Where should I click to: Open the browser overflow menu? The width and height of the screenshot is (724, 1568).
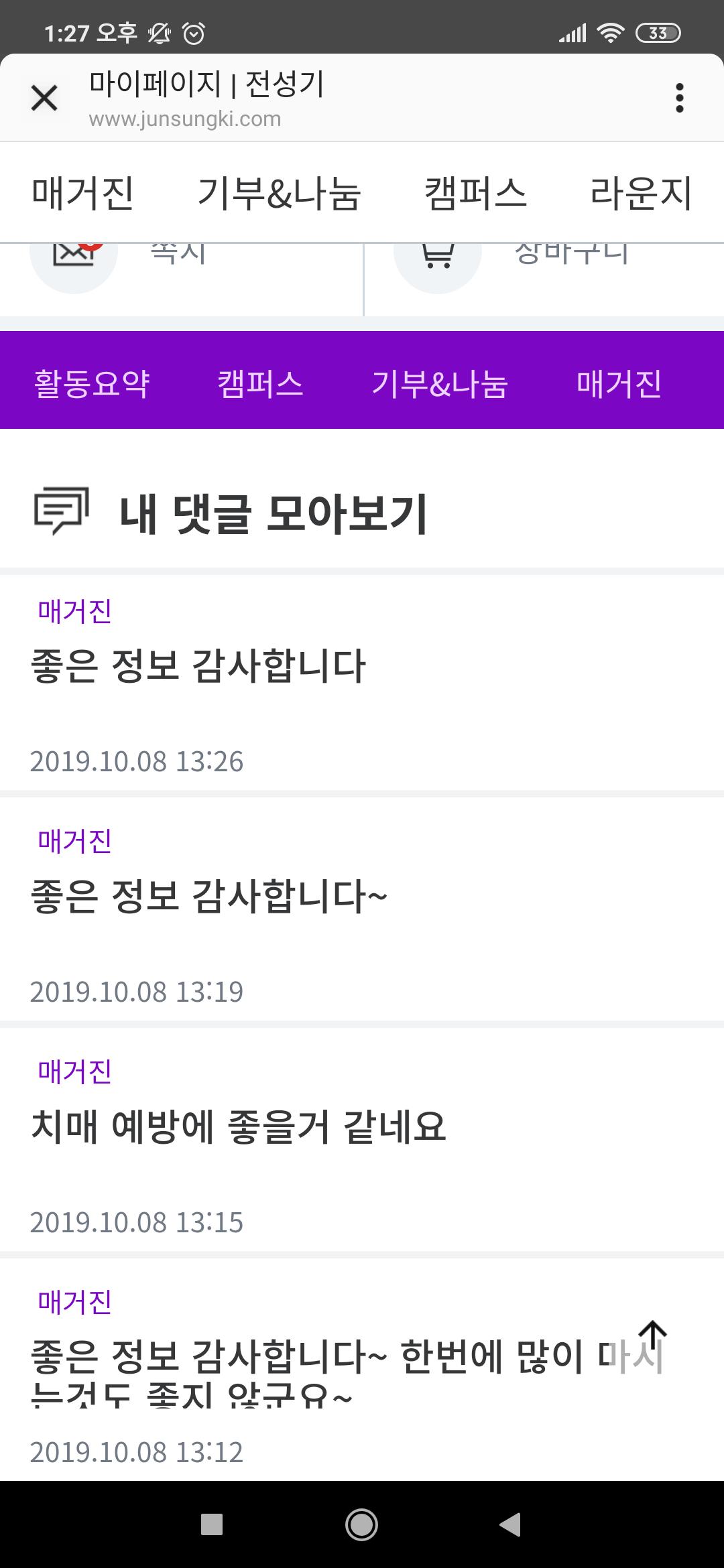679,98
